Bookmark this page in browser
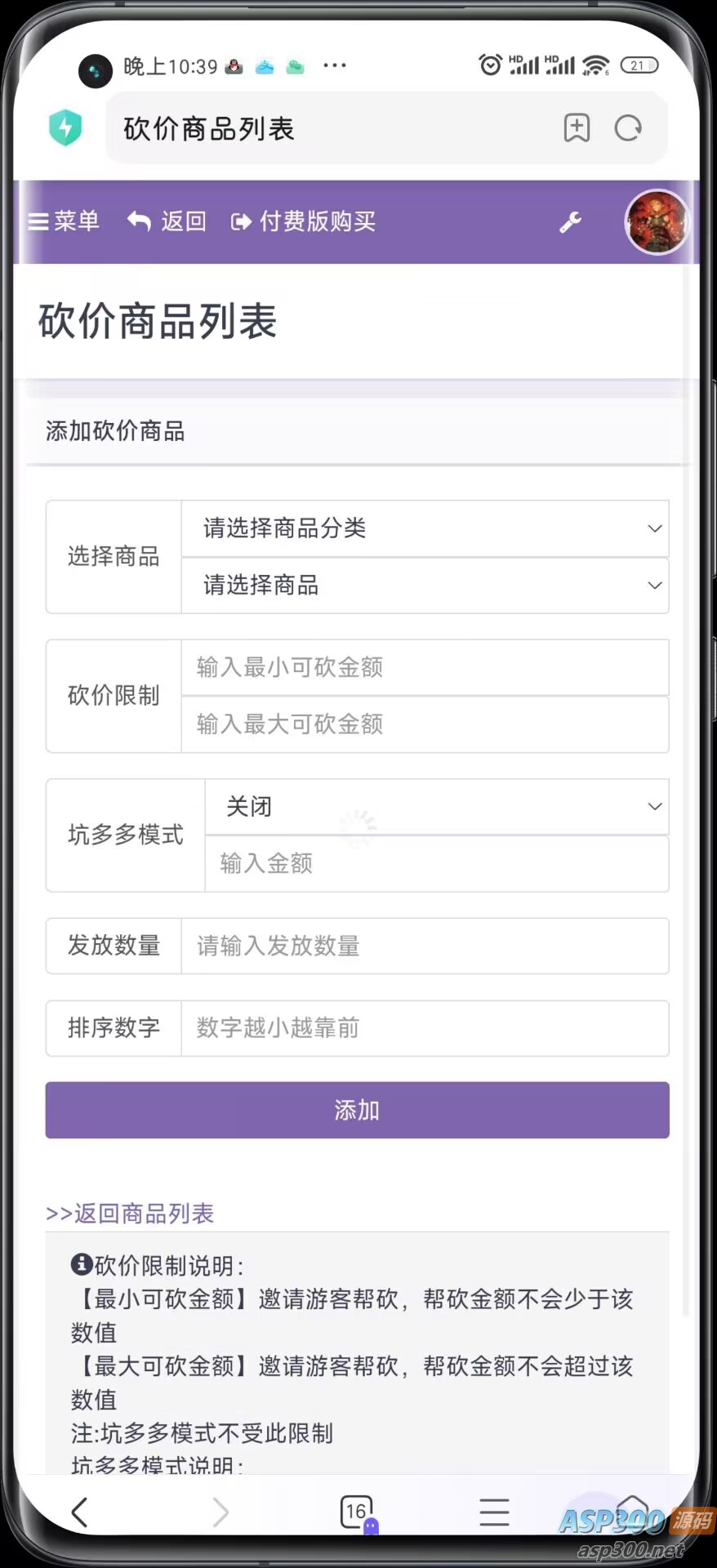717x1568 pixels. 577,128
